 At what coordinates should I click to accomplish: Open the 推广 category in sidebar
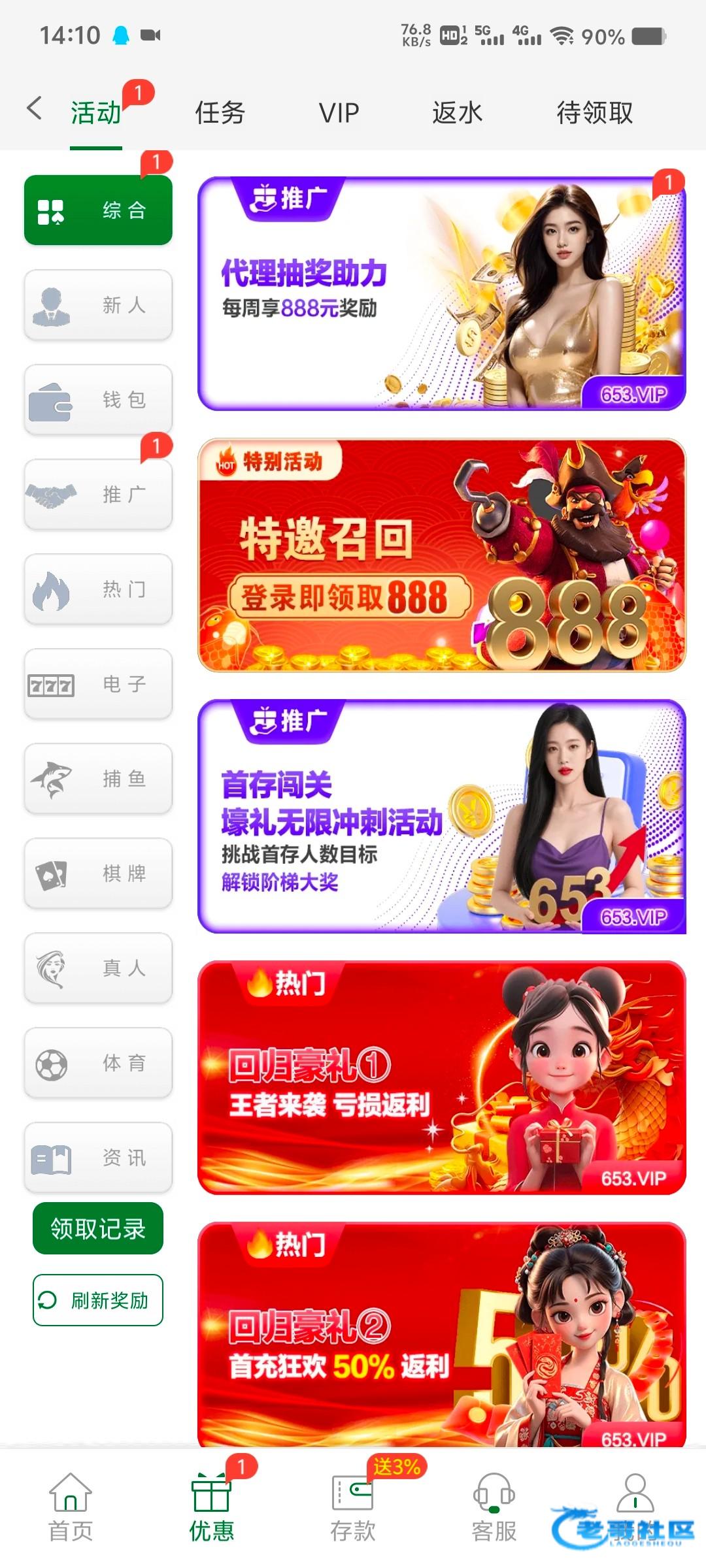pos(98,494)
